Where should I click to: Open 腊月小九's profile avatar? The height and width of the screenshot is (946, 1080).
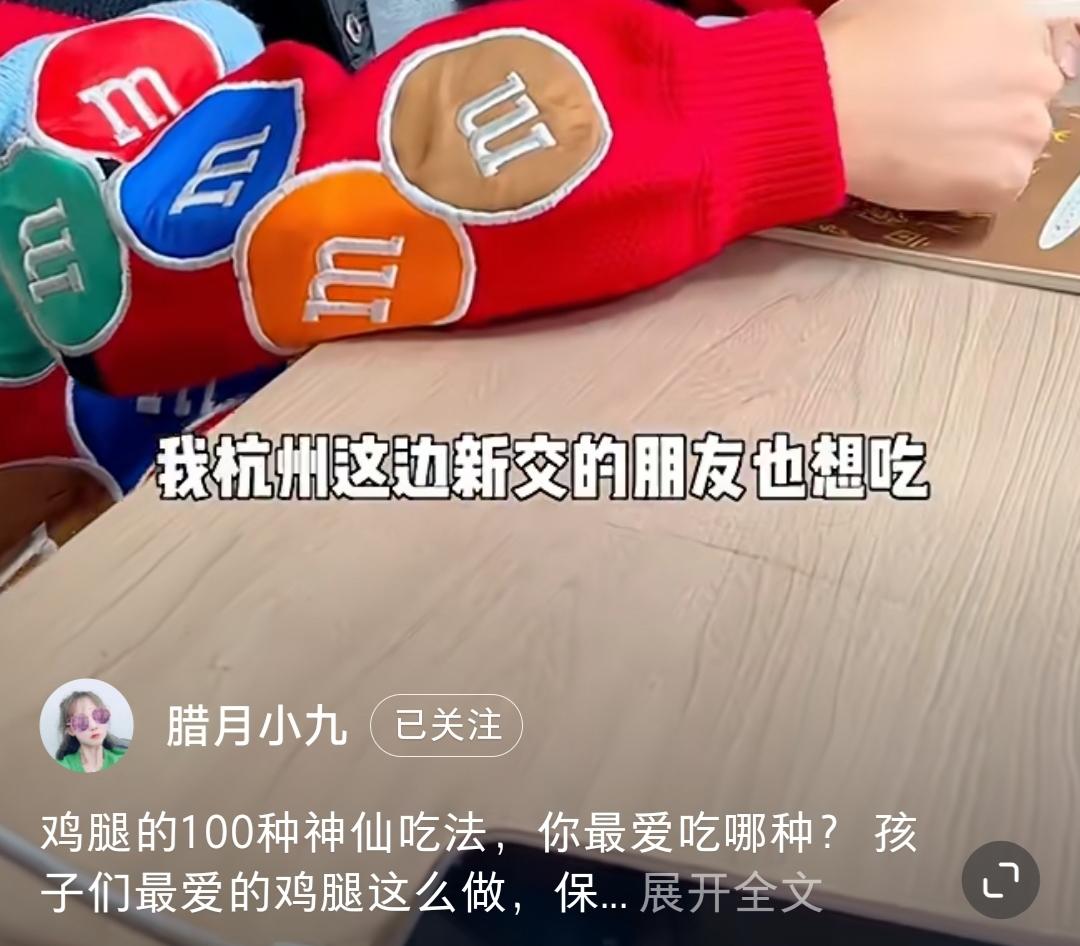tap(87, 726)
